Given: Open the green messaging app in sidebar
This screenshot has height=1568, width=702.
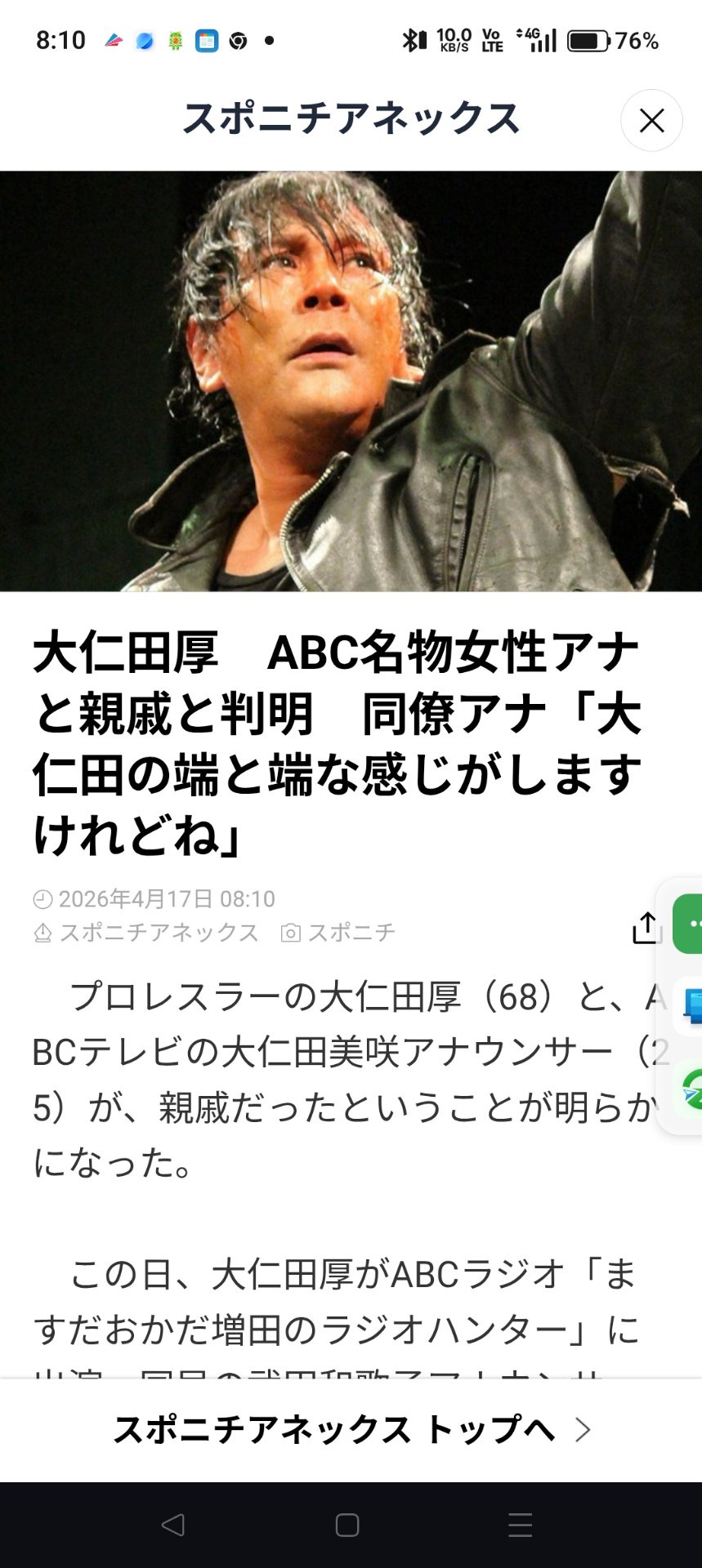Looking at the screenshot, I should coord(689,924).
